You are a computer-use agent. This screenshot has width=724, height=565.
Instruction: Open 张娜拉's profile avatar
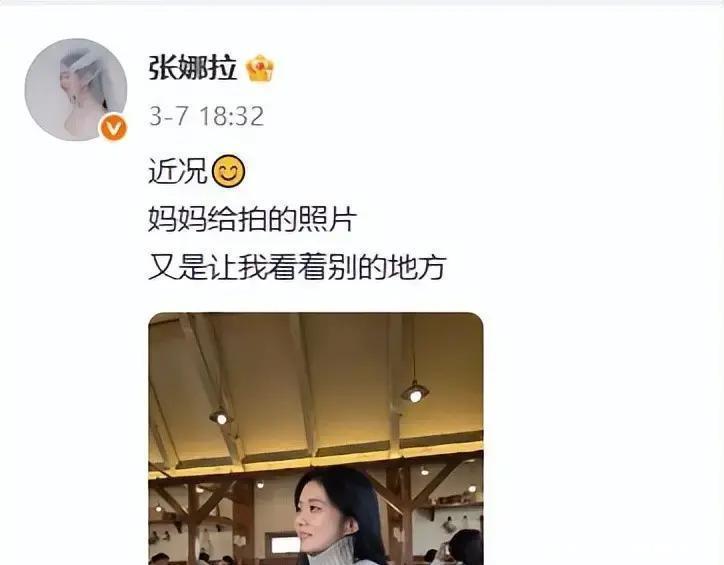pyautogui.click(x=76, y=90)
